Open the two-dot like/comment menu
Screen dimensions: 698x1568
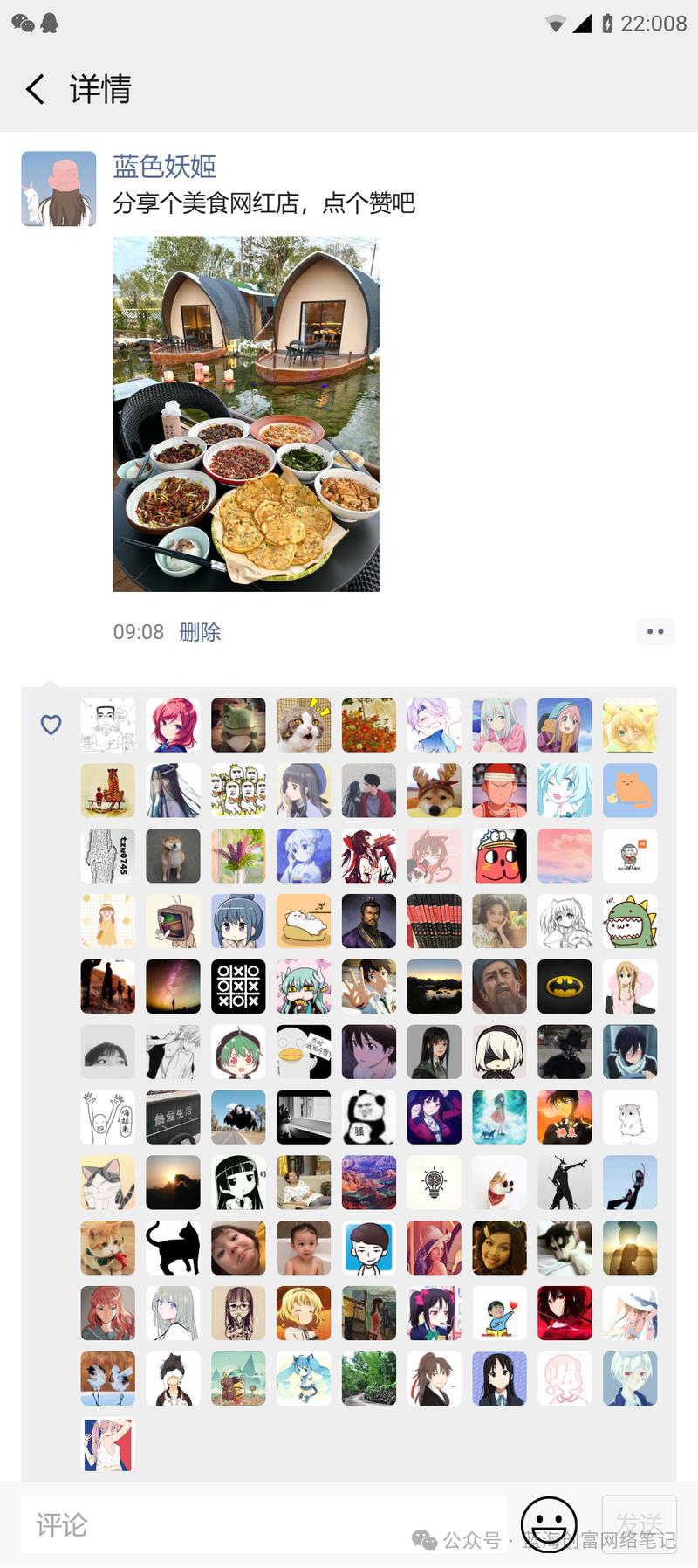(x=655, y=631)
